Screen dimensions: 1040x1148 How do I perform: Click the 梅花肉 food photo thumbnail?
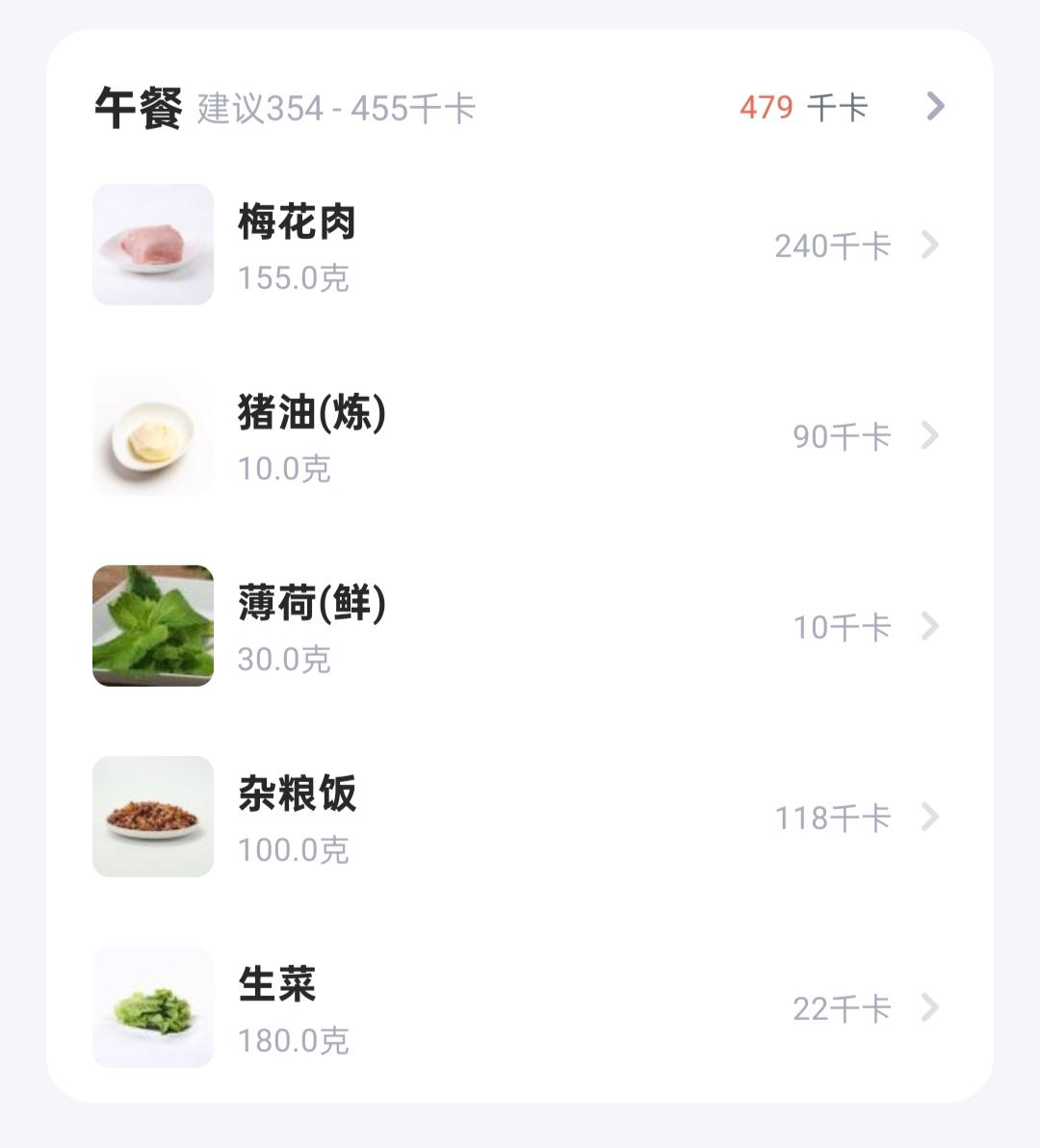tap(152, 244)
